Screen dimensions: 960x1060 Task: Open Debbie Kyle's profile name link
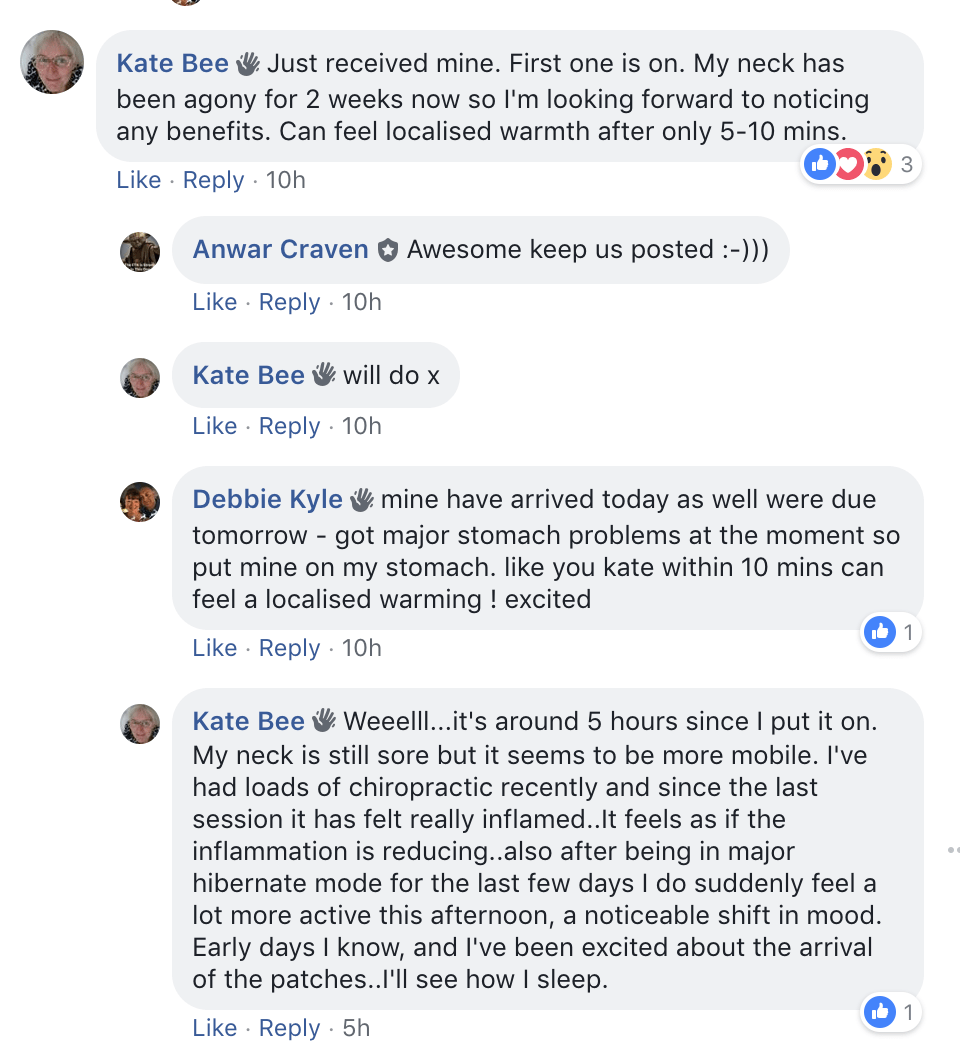coord(267,499)
